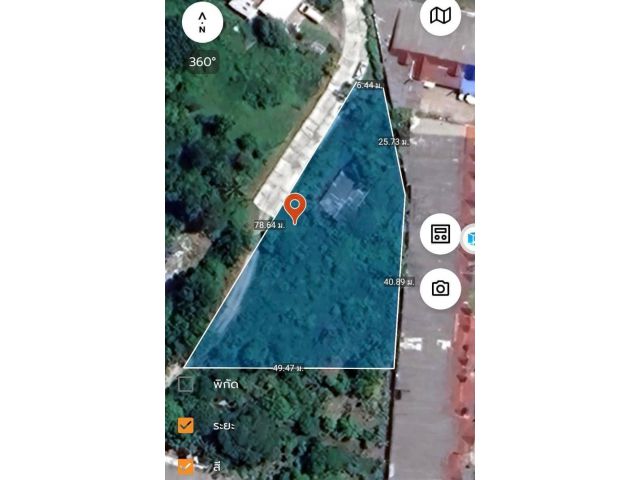Enable the พิกัด checkbox
The height and width of the screenshot is (480, 640).
(x=186, y=384)
